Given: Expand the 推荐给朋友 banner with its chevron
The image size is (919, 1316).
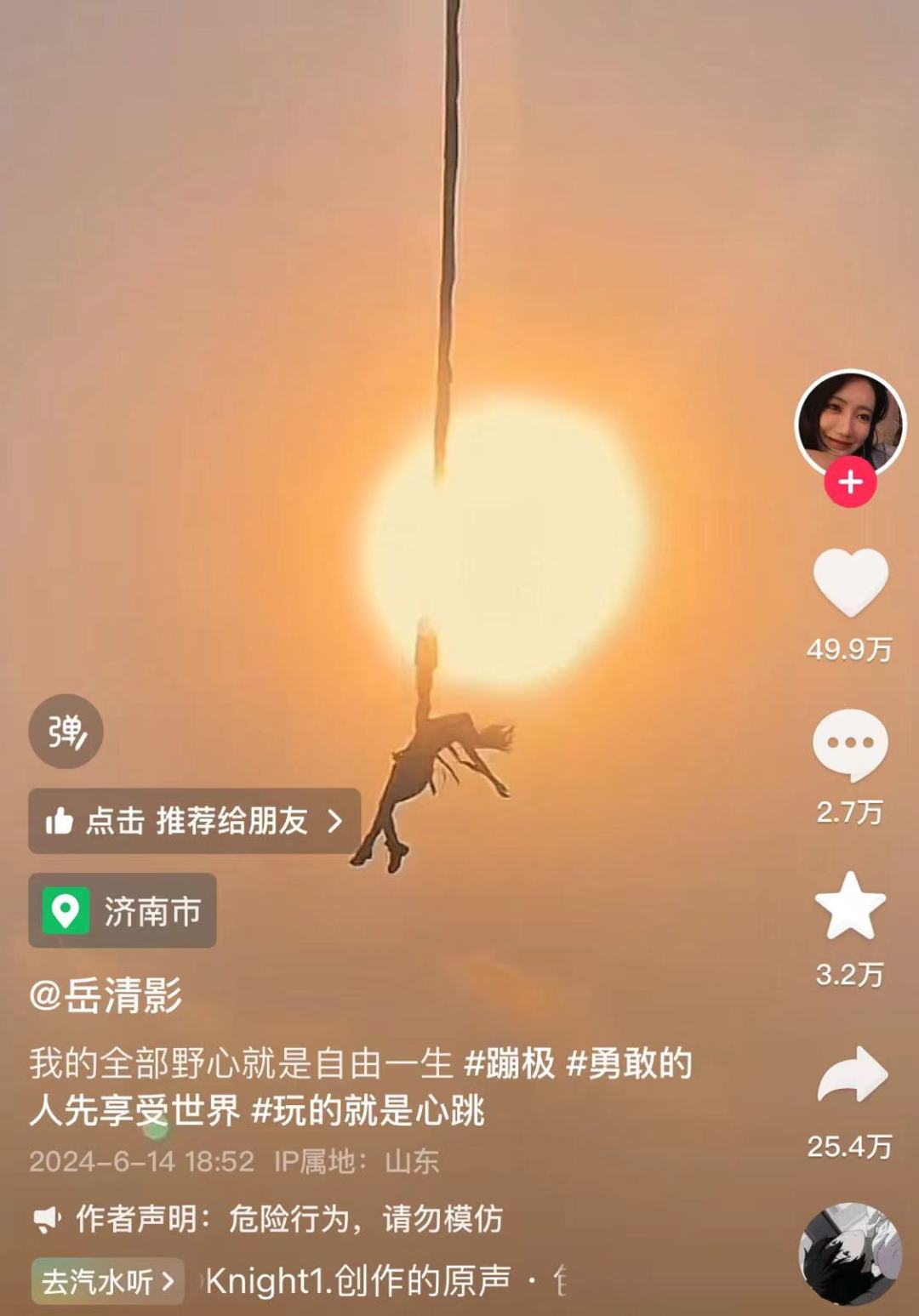Looking at the screenshot, I should click(x=332, y=821).
